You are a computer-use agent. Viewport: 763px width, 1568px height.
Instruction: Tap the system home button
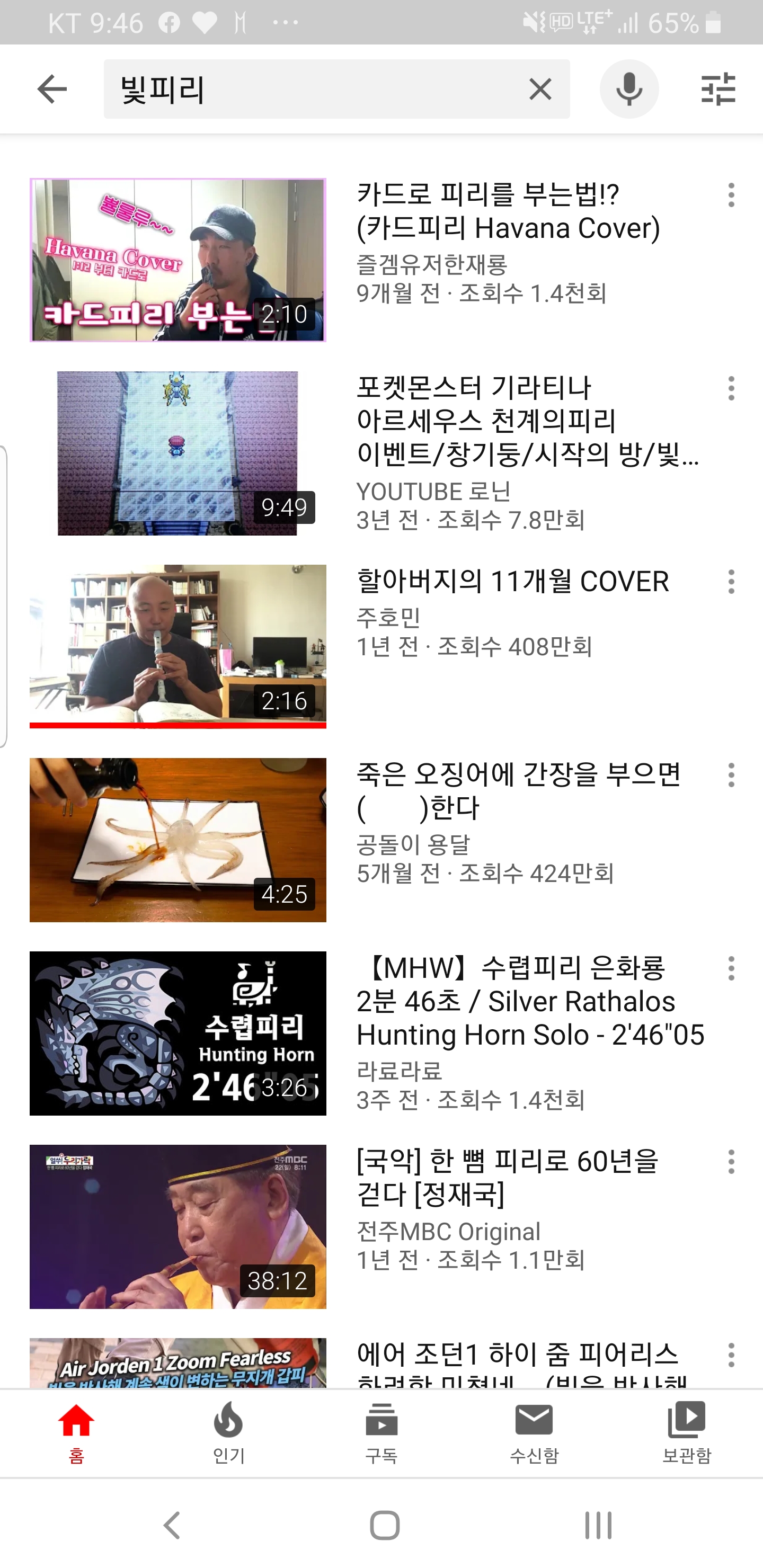384,1526
